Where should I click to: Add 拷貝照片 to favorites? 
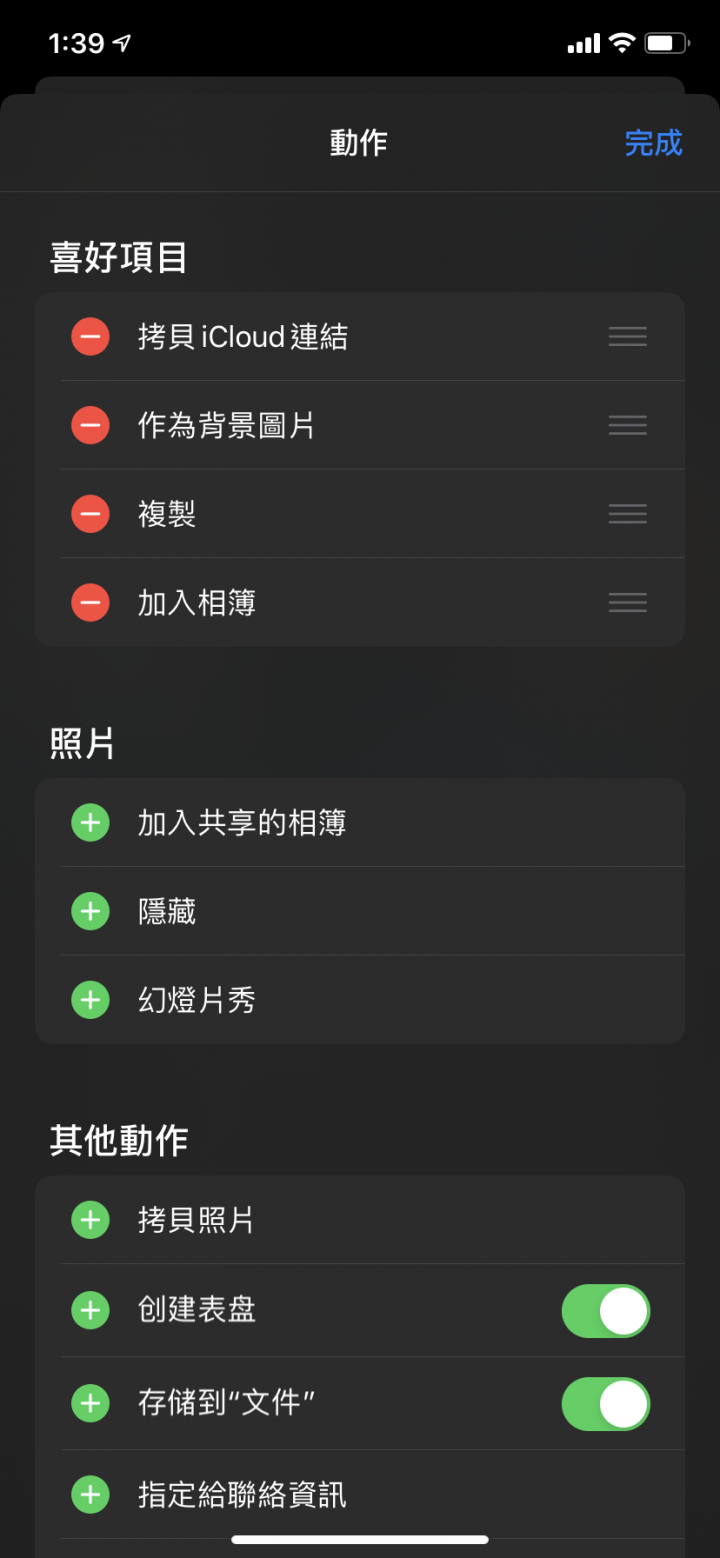point(90,1220)
